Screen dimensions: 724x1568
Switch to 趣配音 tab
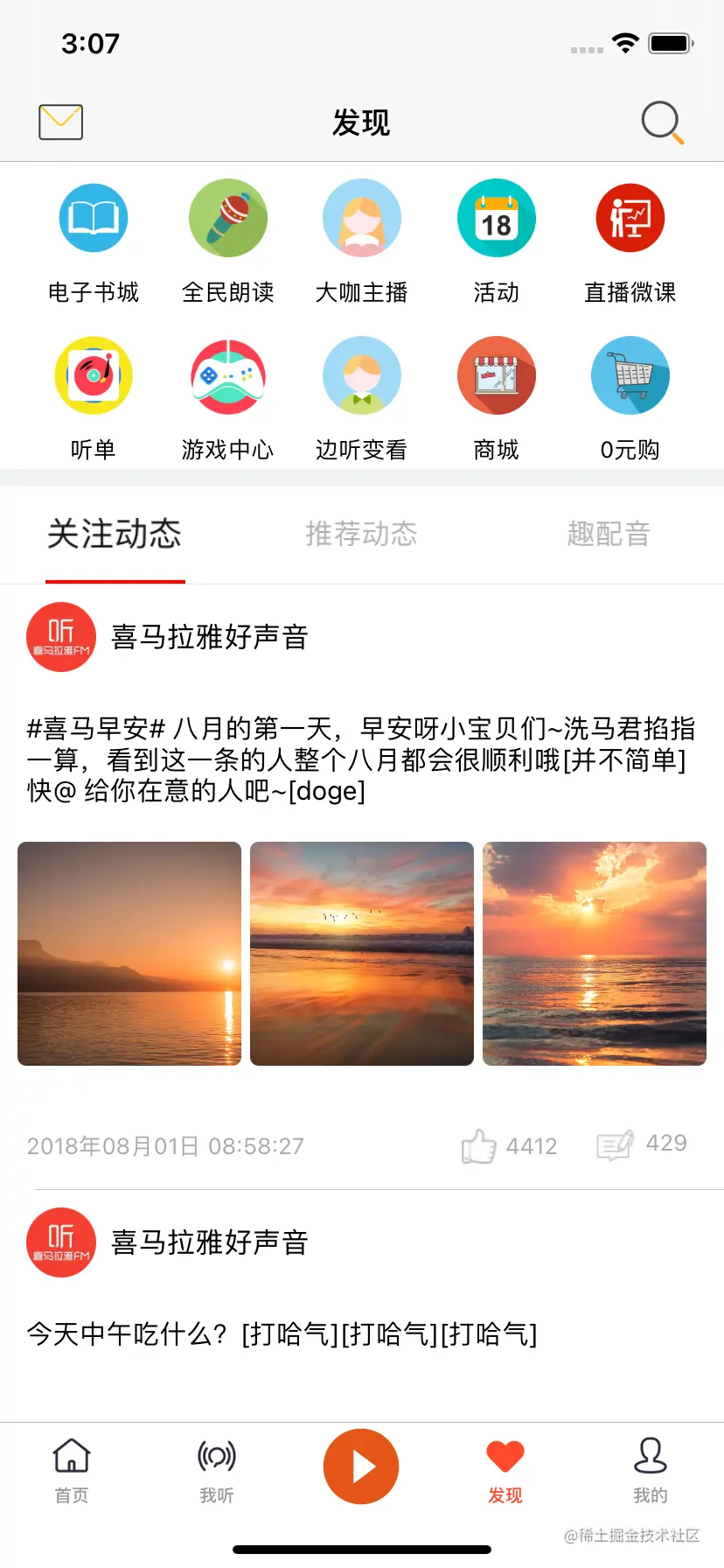pyautogui.click(x=609, y=534)
